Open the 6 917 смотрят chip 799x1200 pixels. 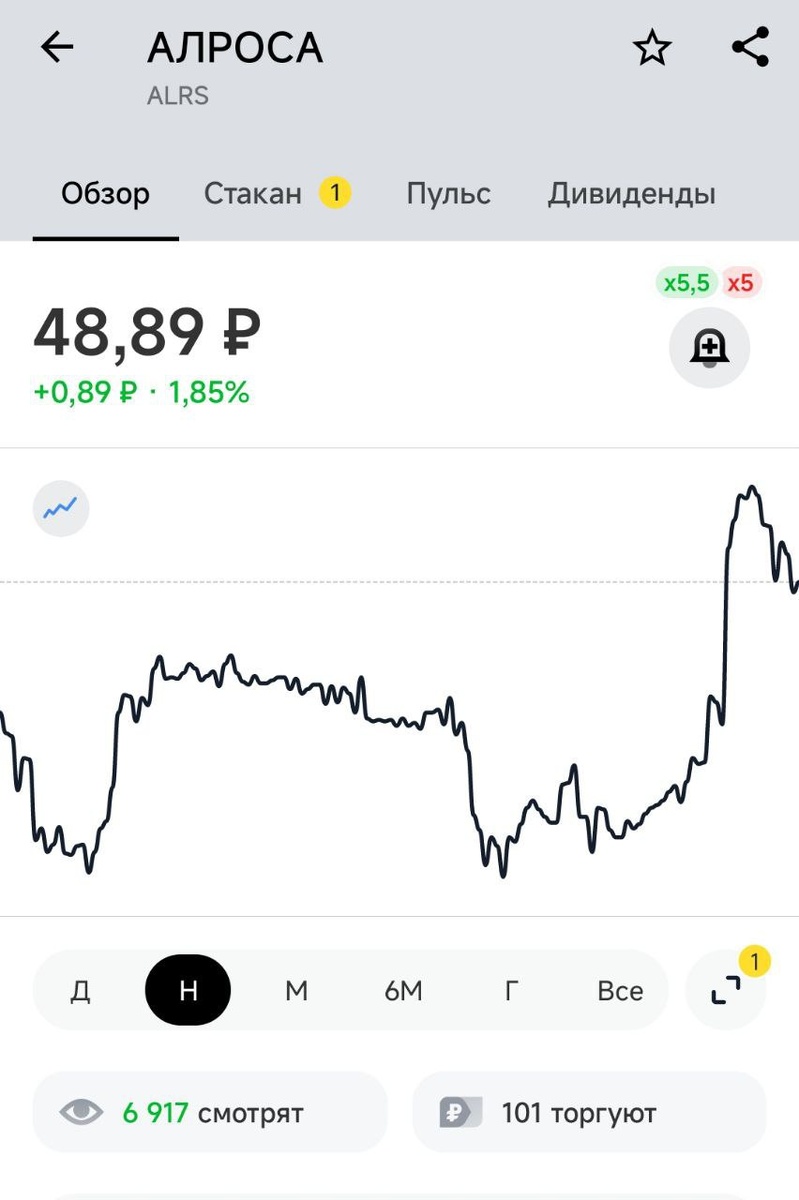point(210,1112)
